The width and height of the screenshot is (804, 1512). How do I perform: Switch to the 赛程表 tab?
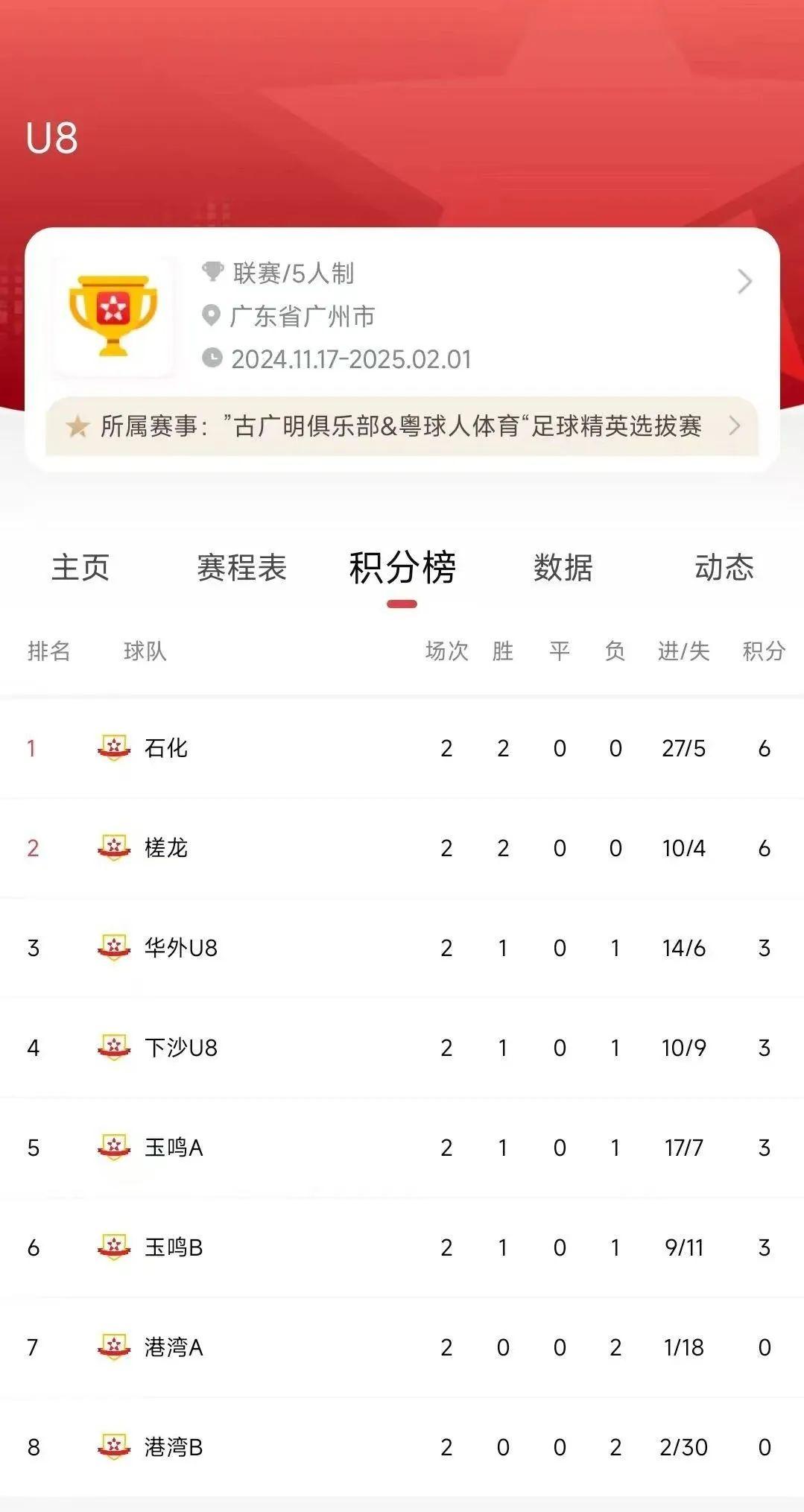pos(241,568)
